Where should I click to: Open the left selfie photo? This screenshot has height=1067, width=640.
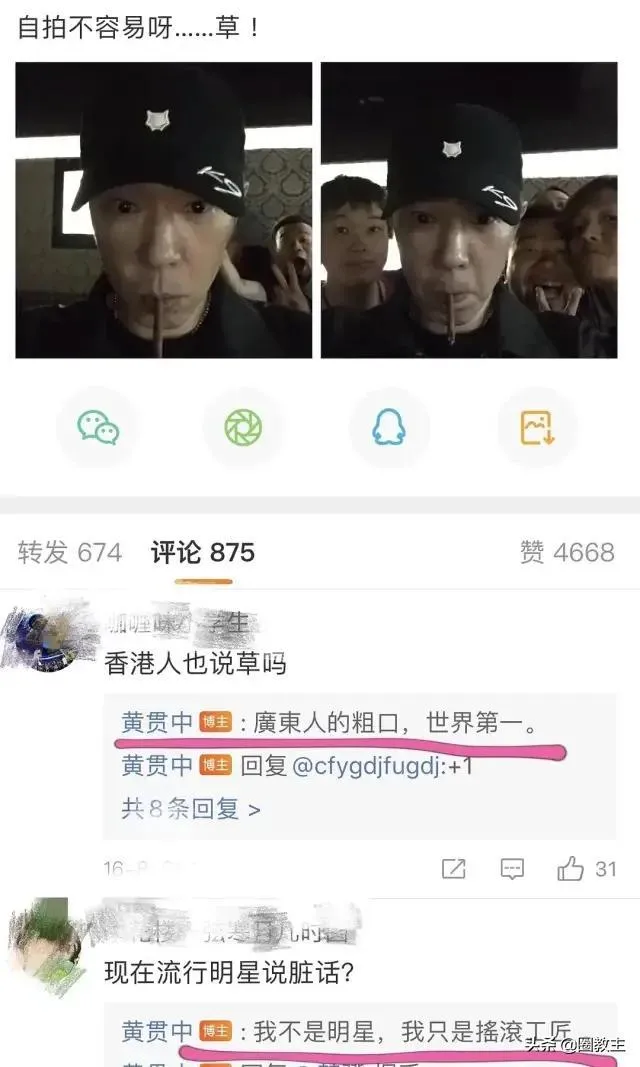[164, 210]
